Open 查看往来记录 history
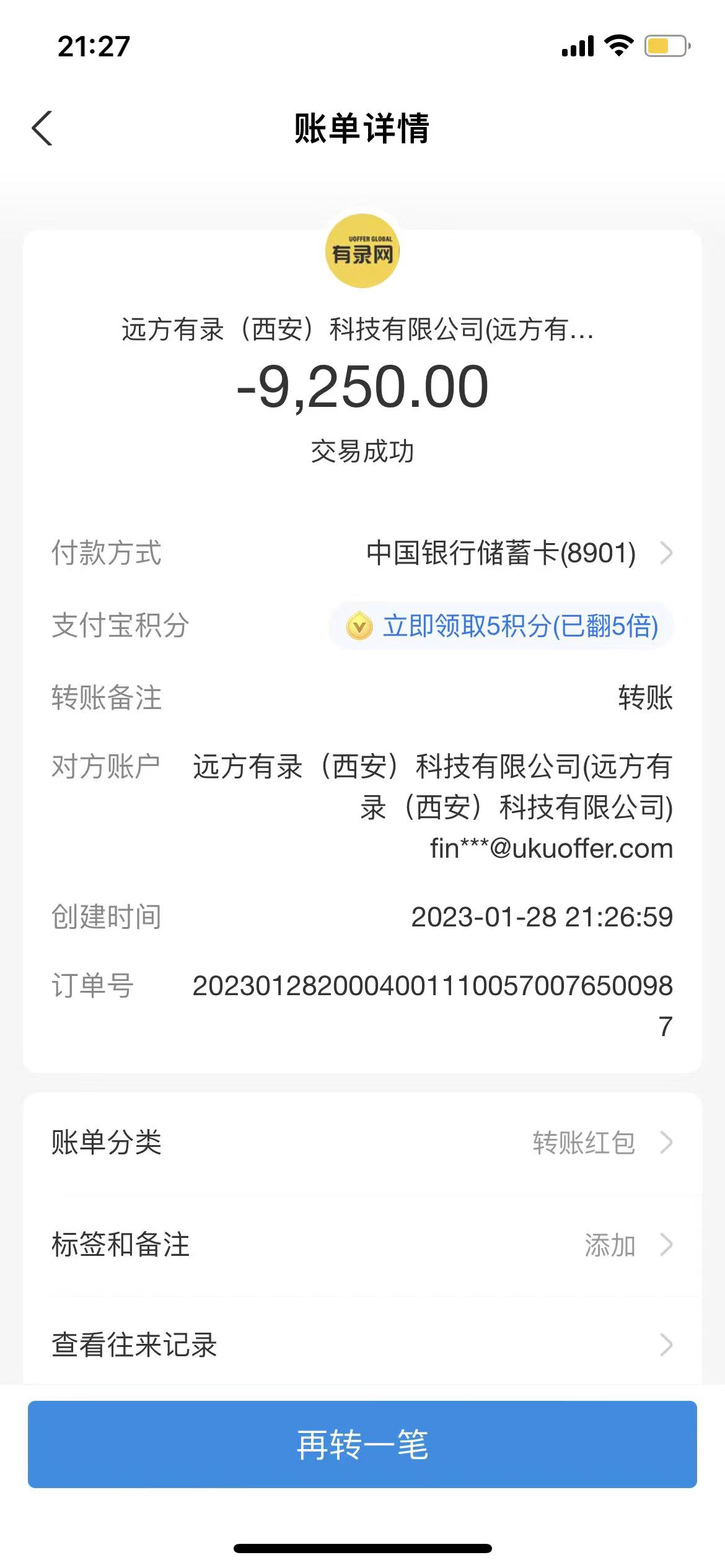This screenshot has height=1568, width=725. pyautogui.click(x=362, y=1345)
